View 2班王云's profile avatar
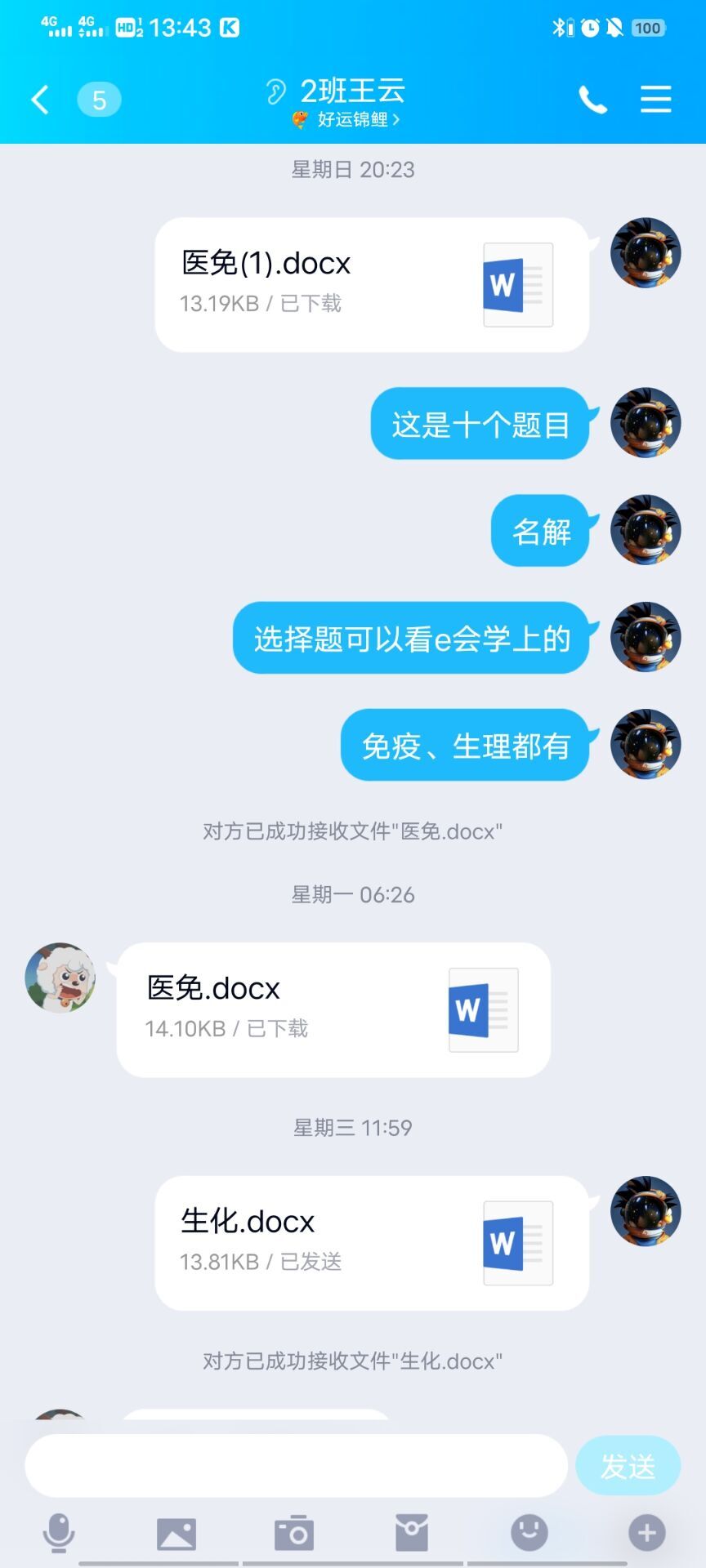 click(x=60, y=978)
